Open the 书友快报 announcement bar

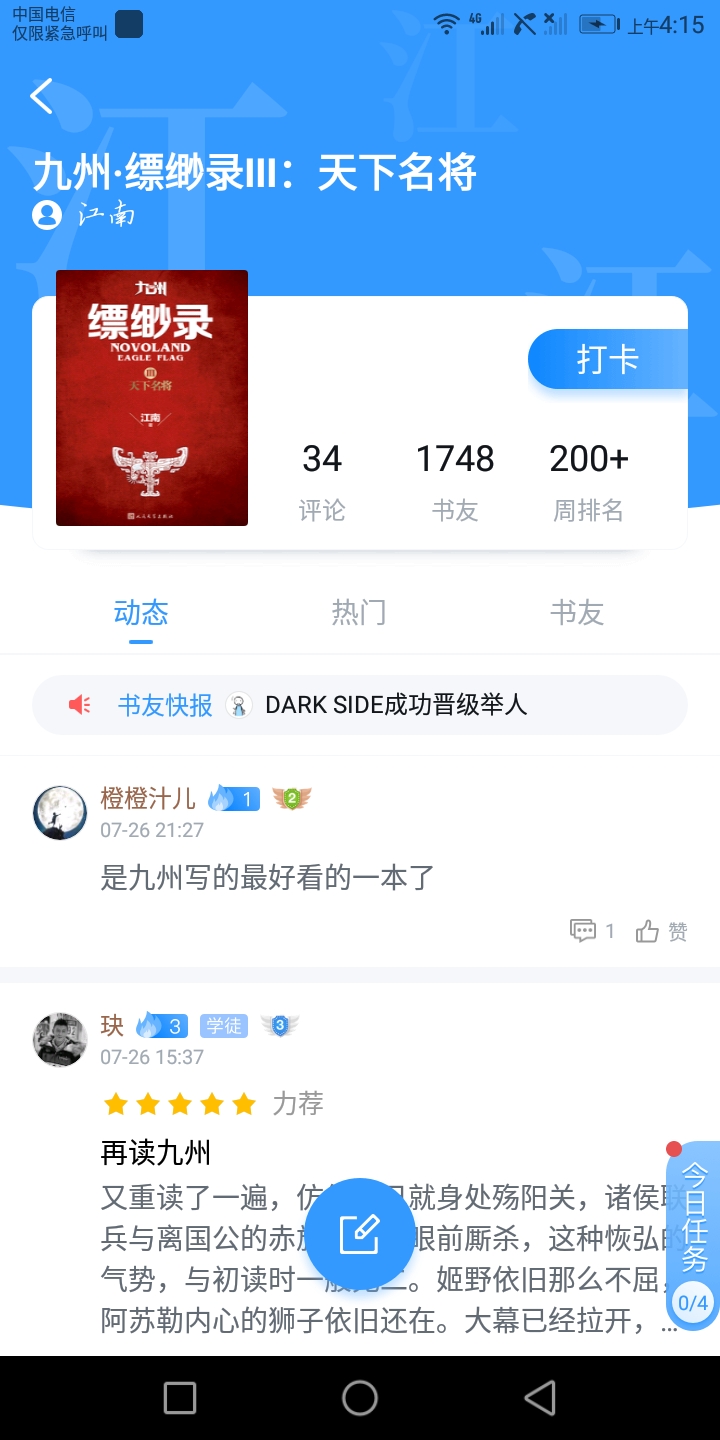tap(360, 705)
